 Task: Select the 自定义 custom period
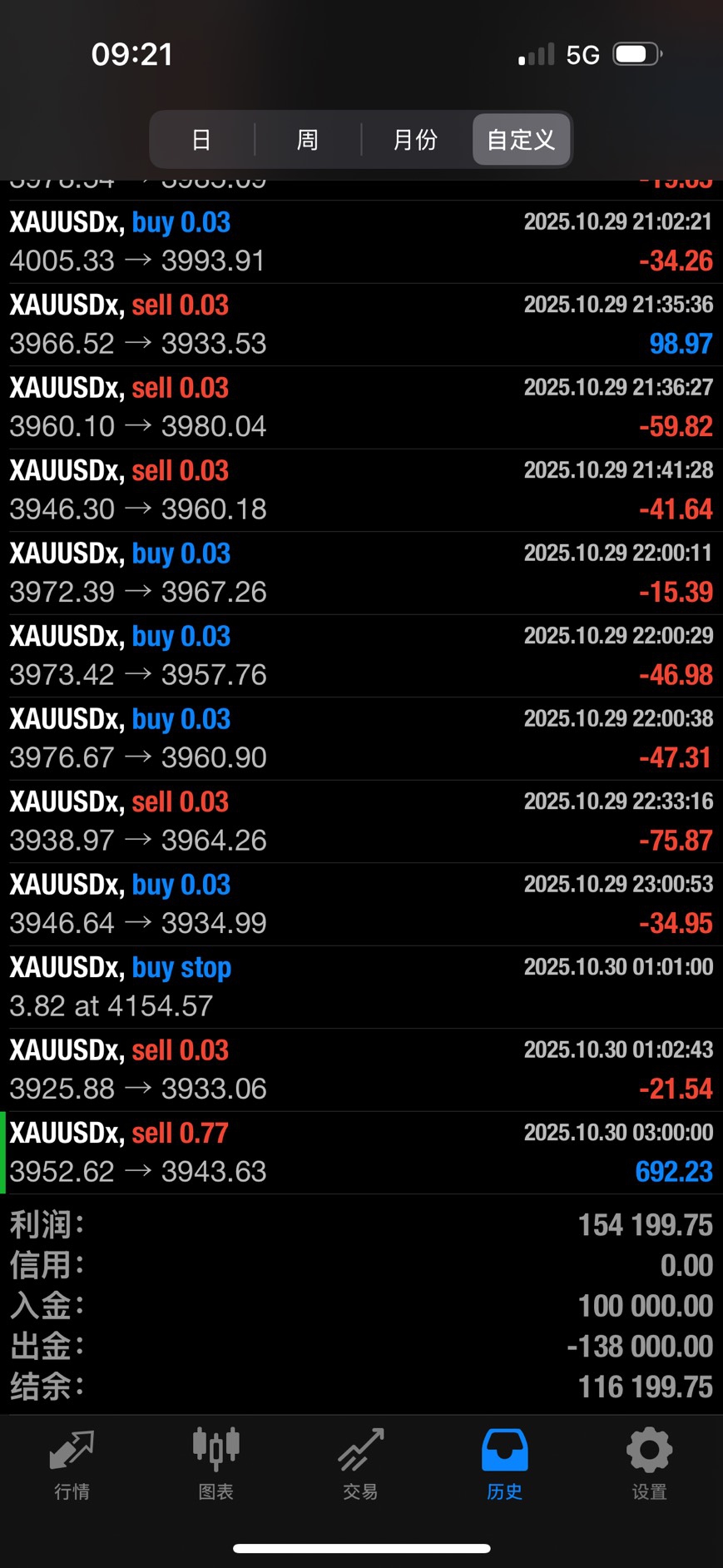pos(521,140)
